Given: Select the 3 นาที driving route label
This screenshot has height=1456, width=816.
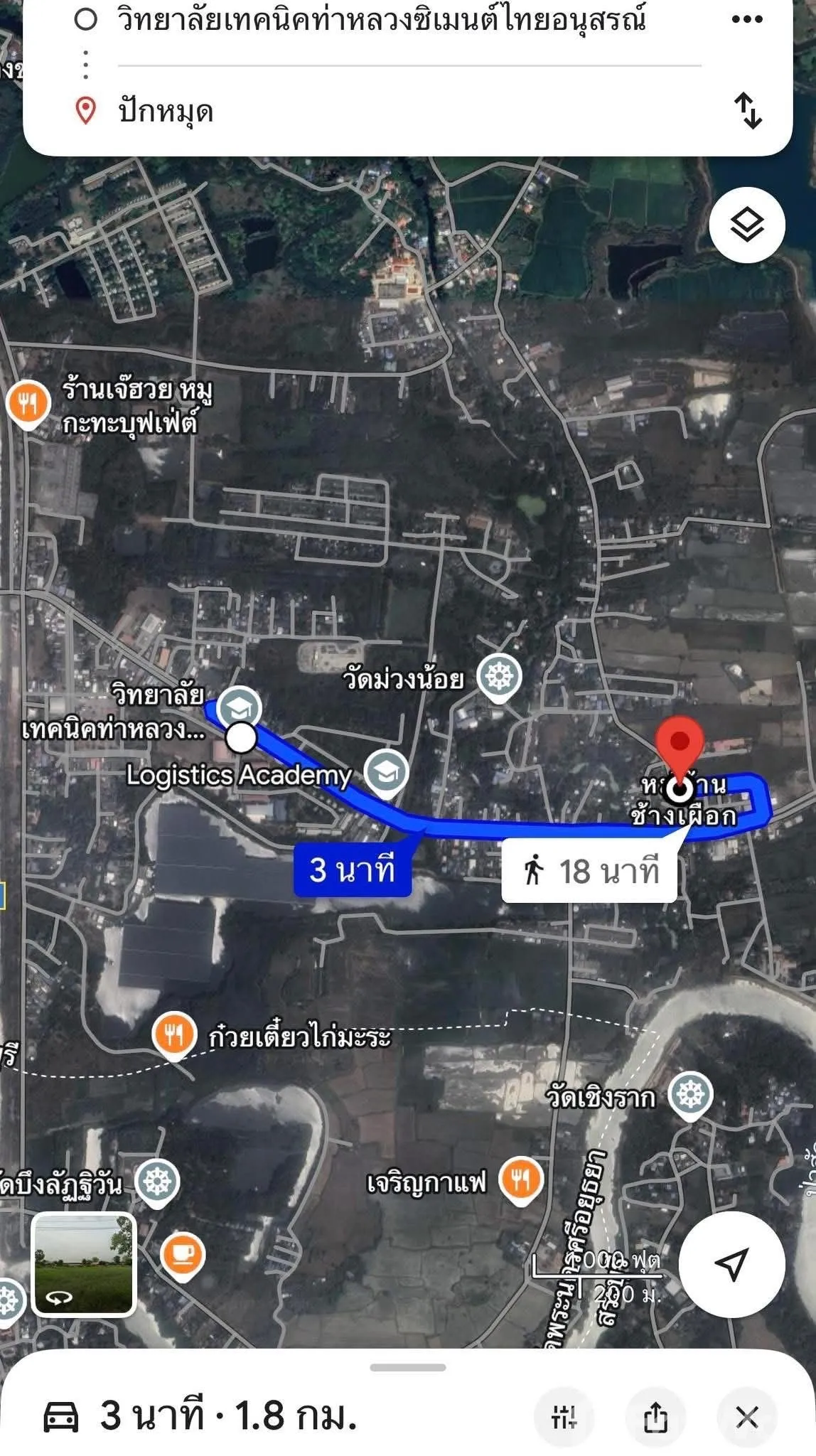Looking at the screenshot, I should point(353,869).
